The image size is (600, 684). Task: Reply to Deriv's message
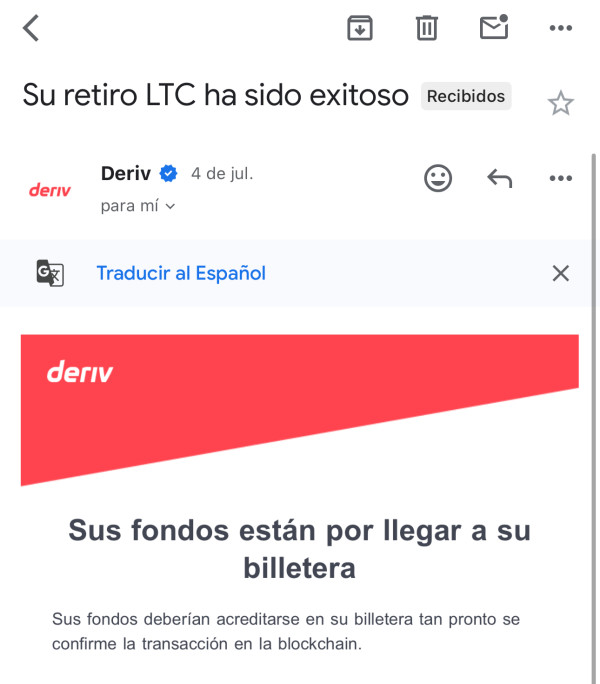[x=500, y=178]
